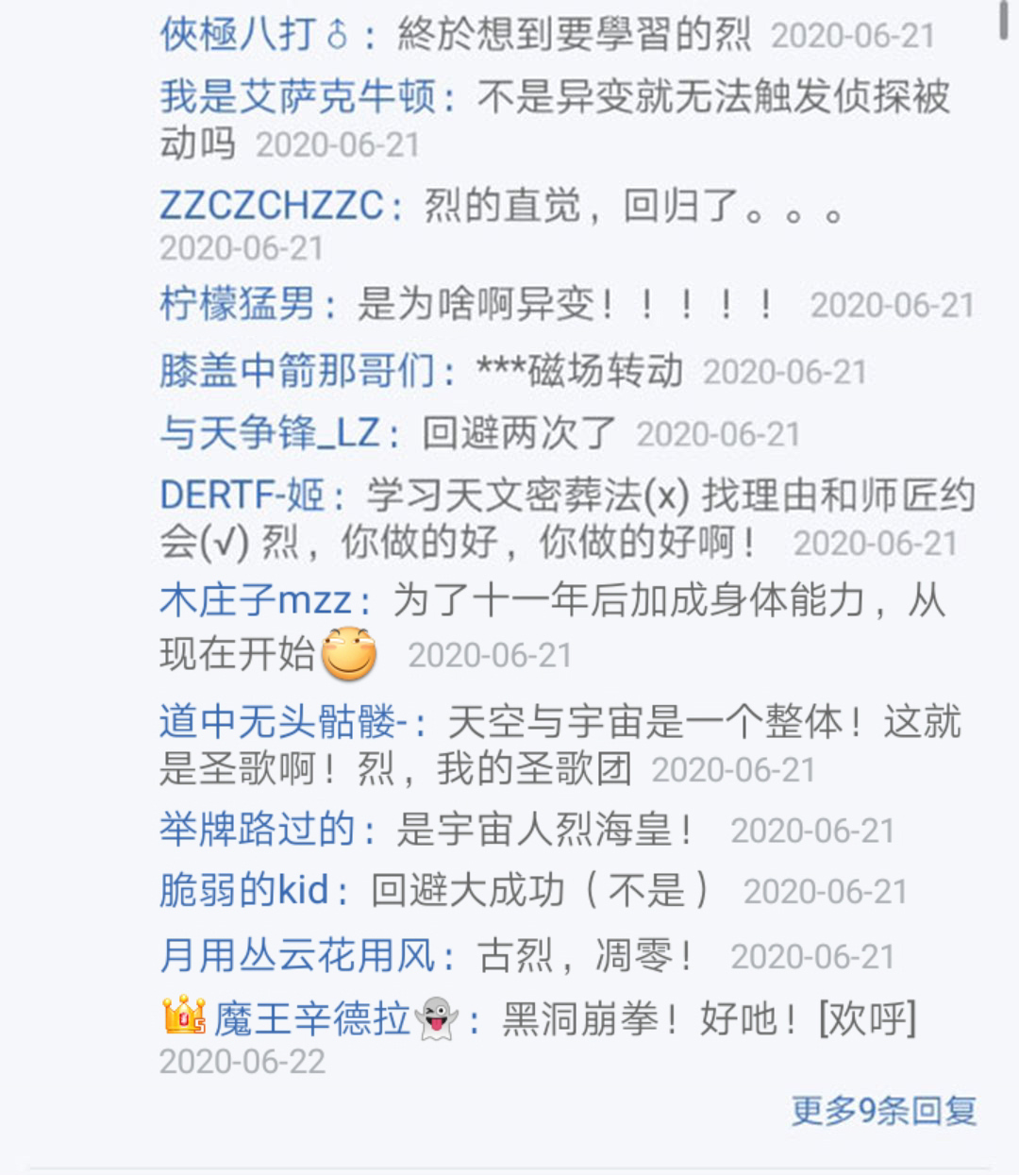The height and width of the screenshot is (1176, 1019).
Task: Tap the username 柠檬猛男
Action: tap(238, 305)
